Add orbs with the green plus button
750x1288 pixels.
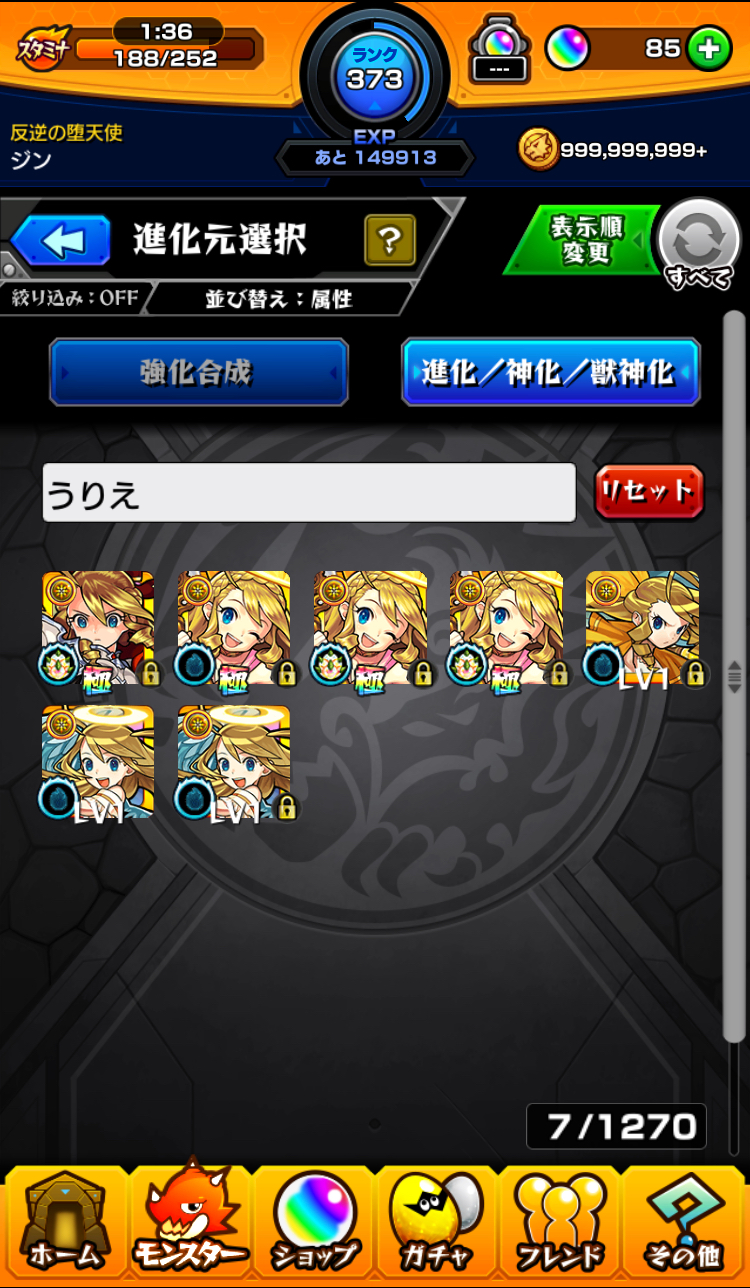[709, 49]
